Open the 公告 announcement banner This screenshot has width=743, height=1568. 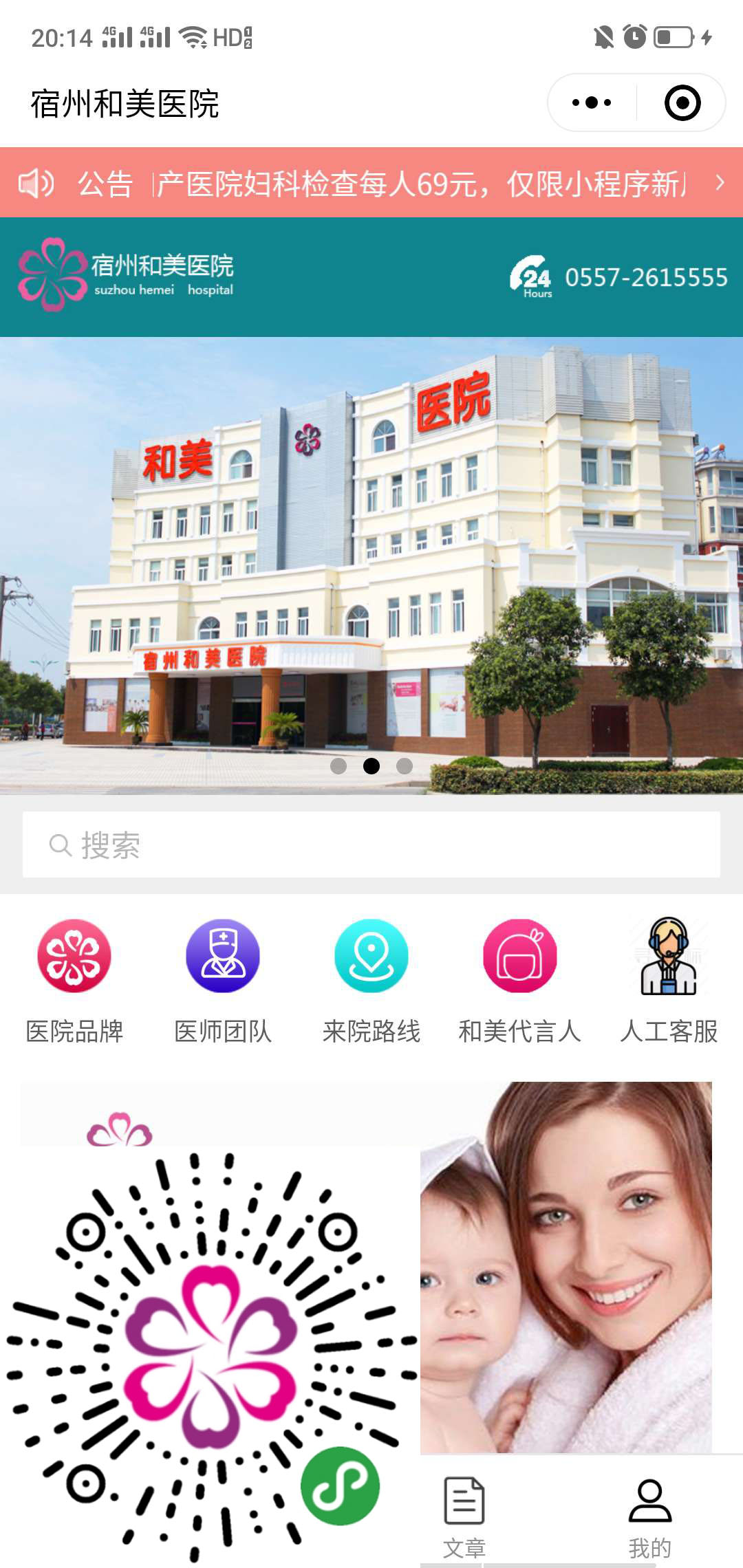pos(371,183)
